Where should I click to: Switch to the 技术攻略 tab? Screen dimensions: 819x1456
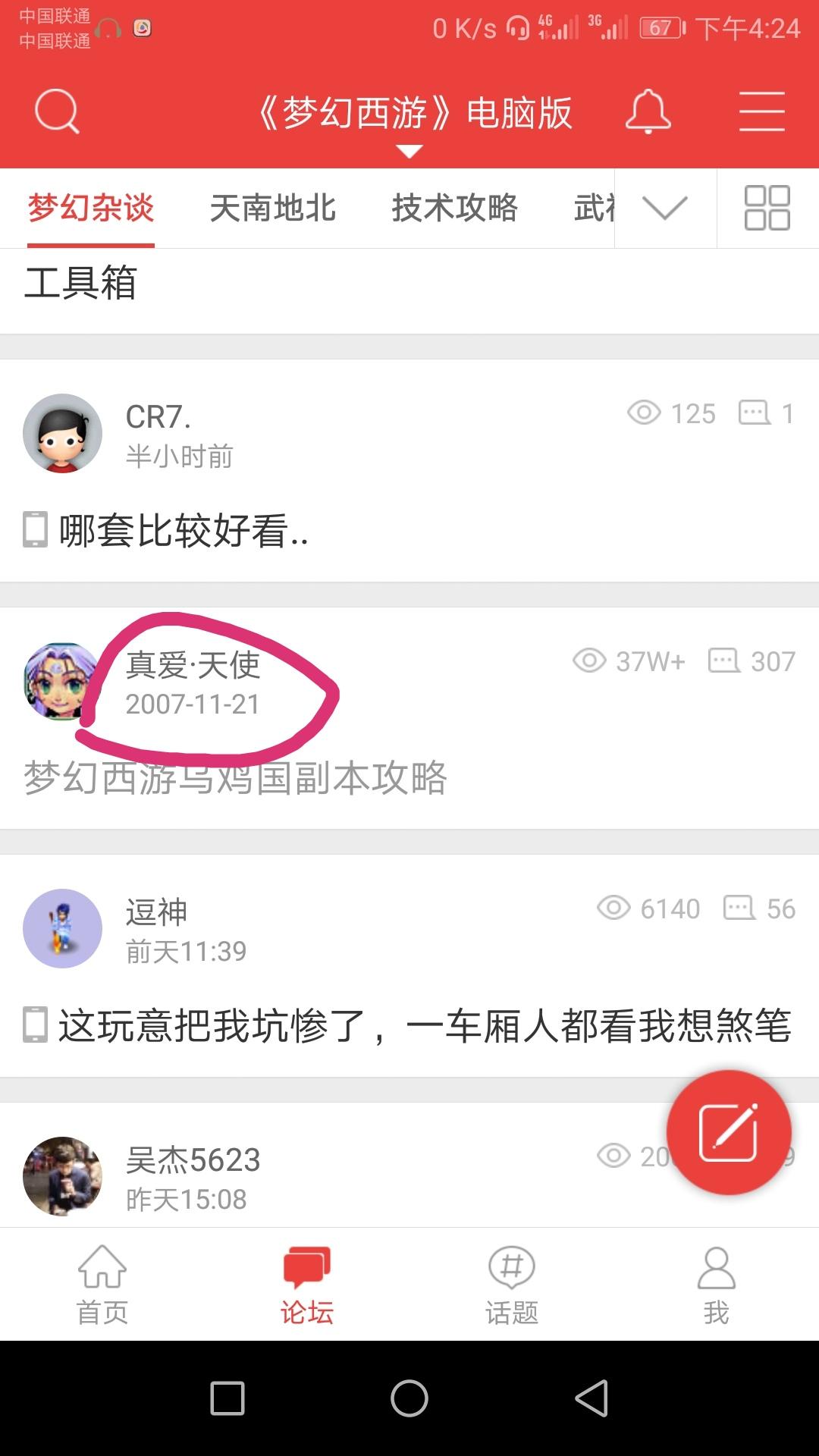point(454,208)
